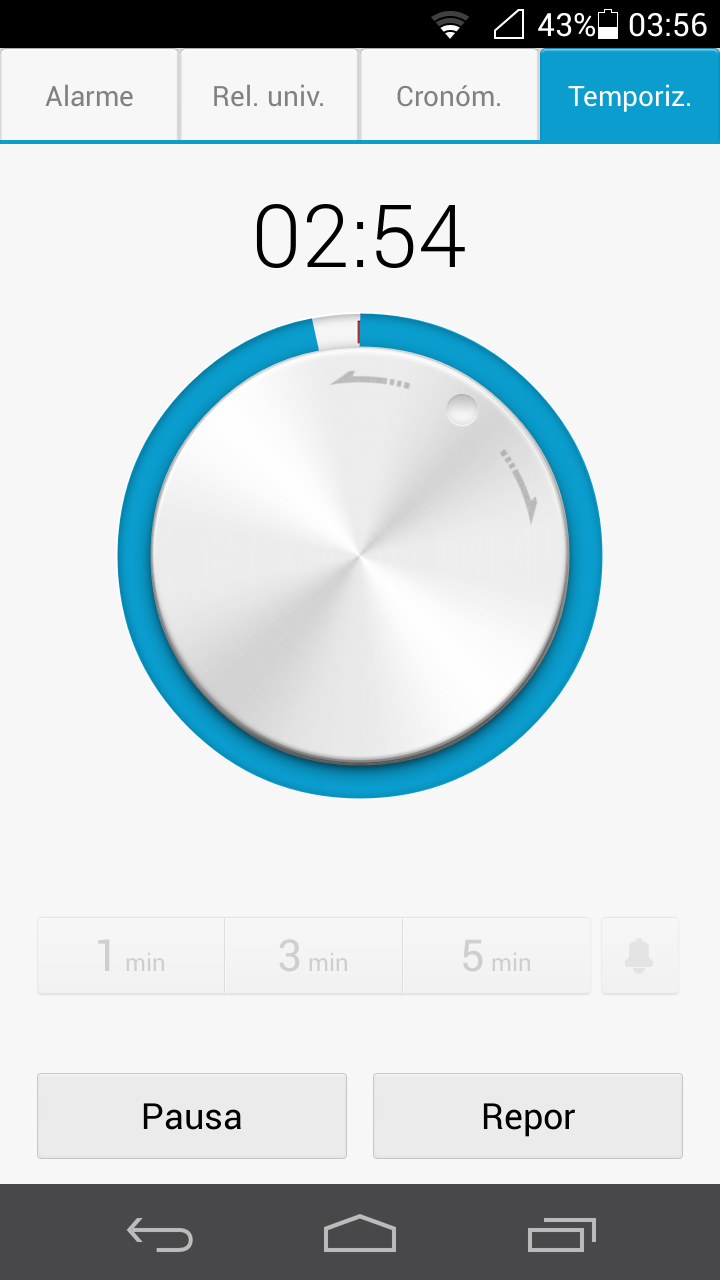Screen dimensions: 720x1280
Task: Switch to the Alarme tab
Action: click(89, 96)
